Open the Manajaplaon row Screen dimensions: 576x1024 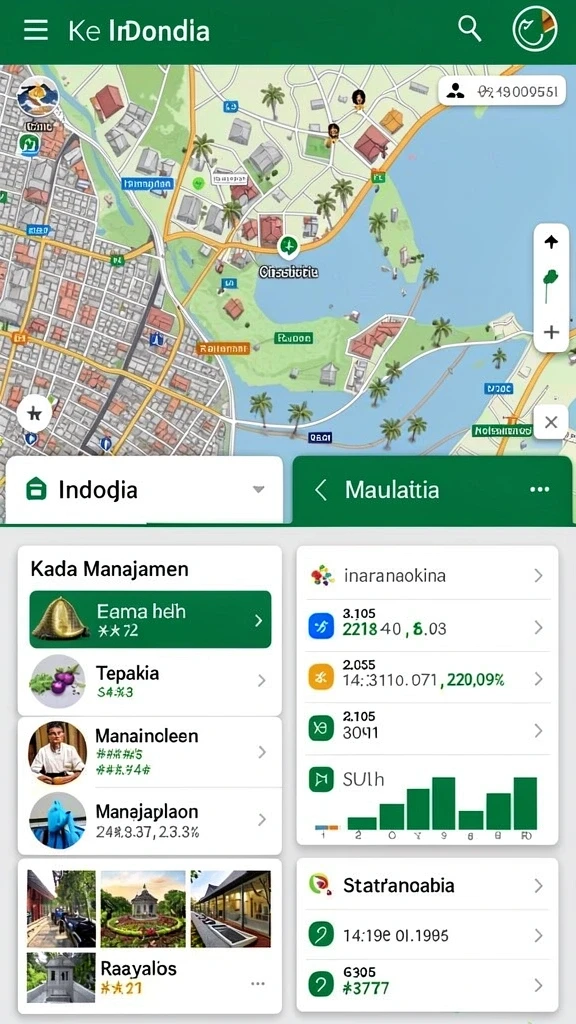pos(150,820)
